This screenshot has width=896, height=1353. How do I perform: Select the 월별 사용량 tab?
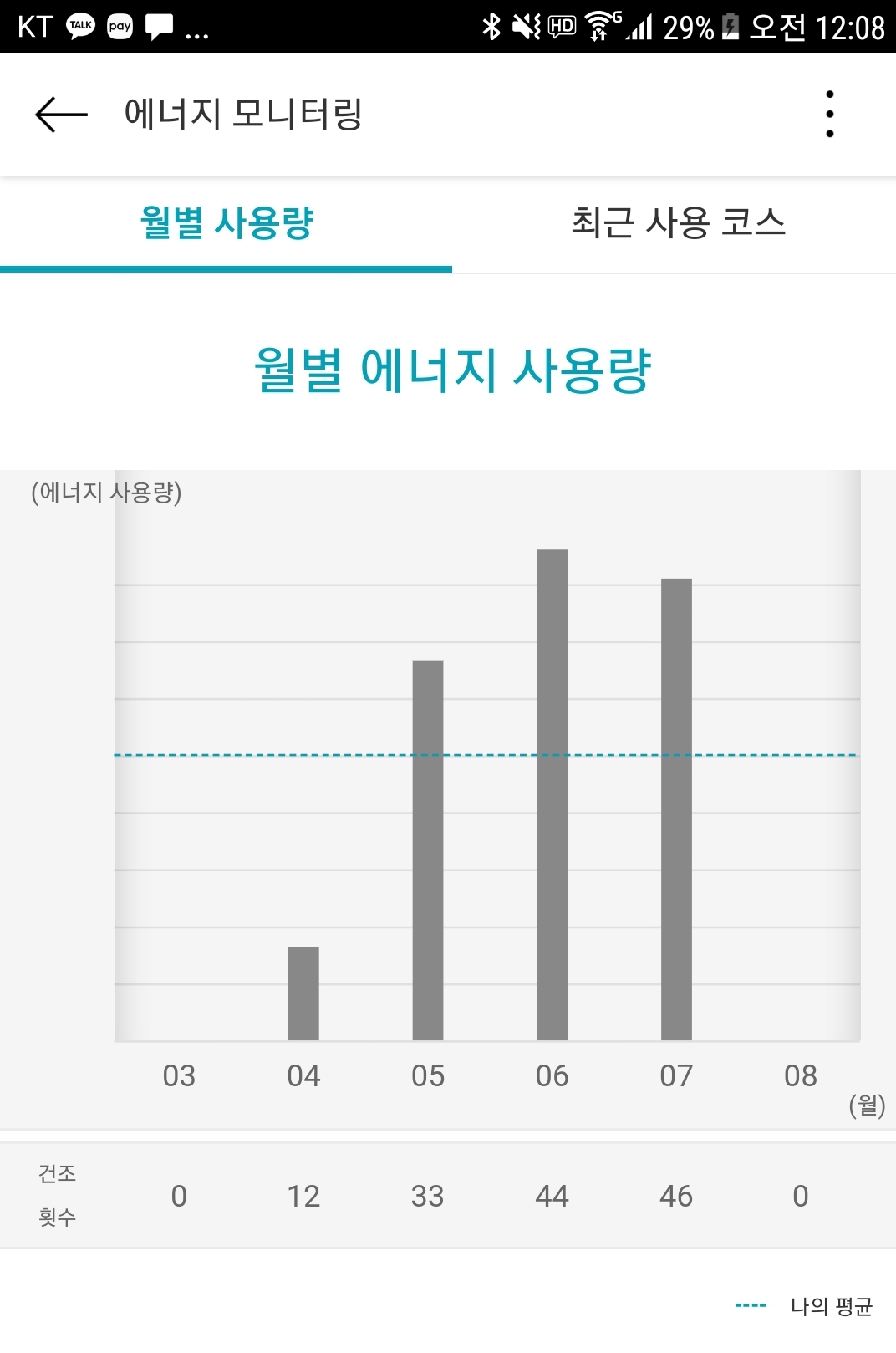226,223
